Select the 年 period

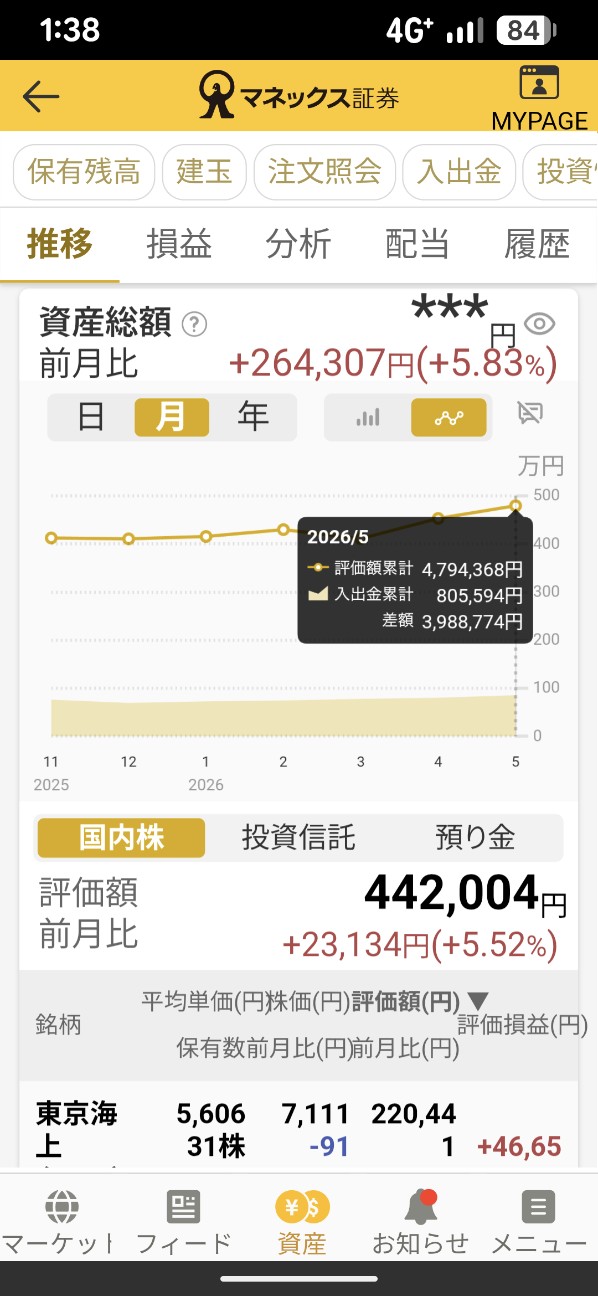(x=253, y=417)
